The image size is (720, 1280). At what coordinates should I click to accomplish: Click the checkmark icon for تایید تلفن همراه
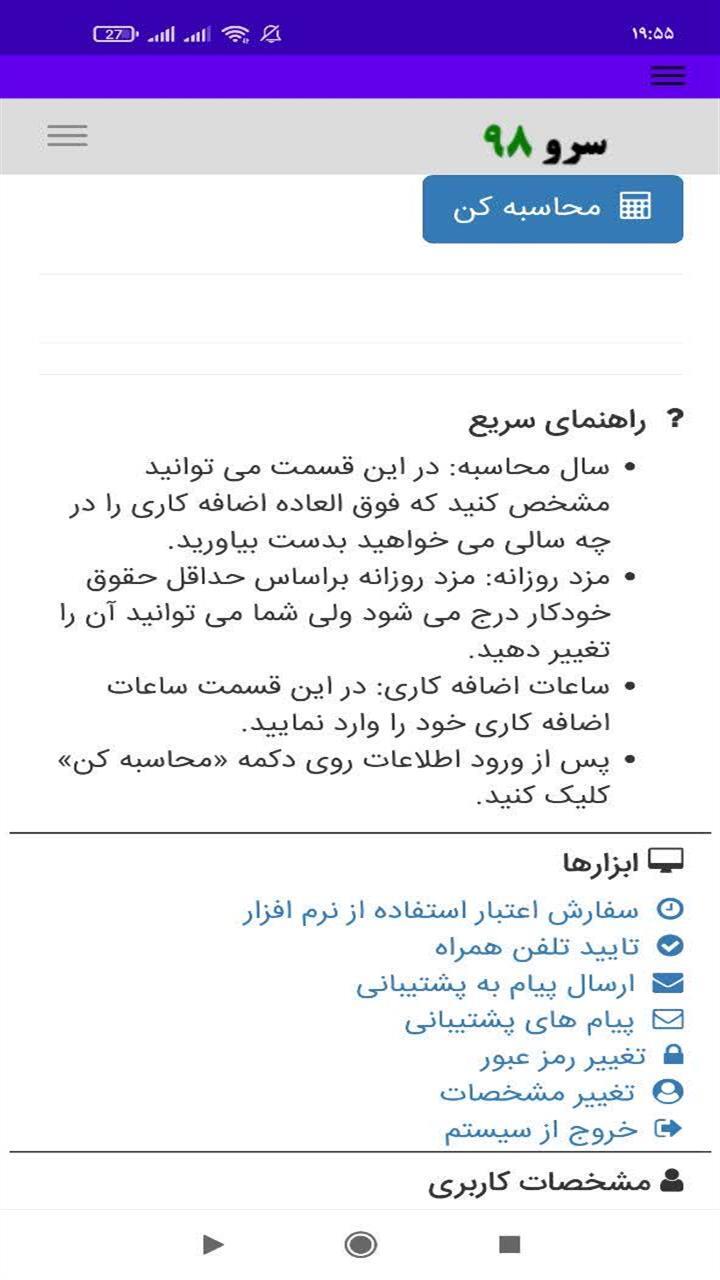click(x=668, y=945)
